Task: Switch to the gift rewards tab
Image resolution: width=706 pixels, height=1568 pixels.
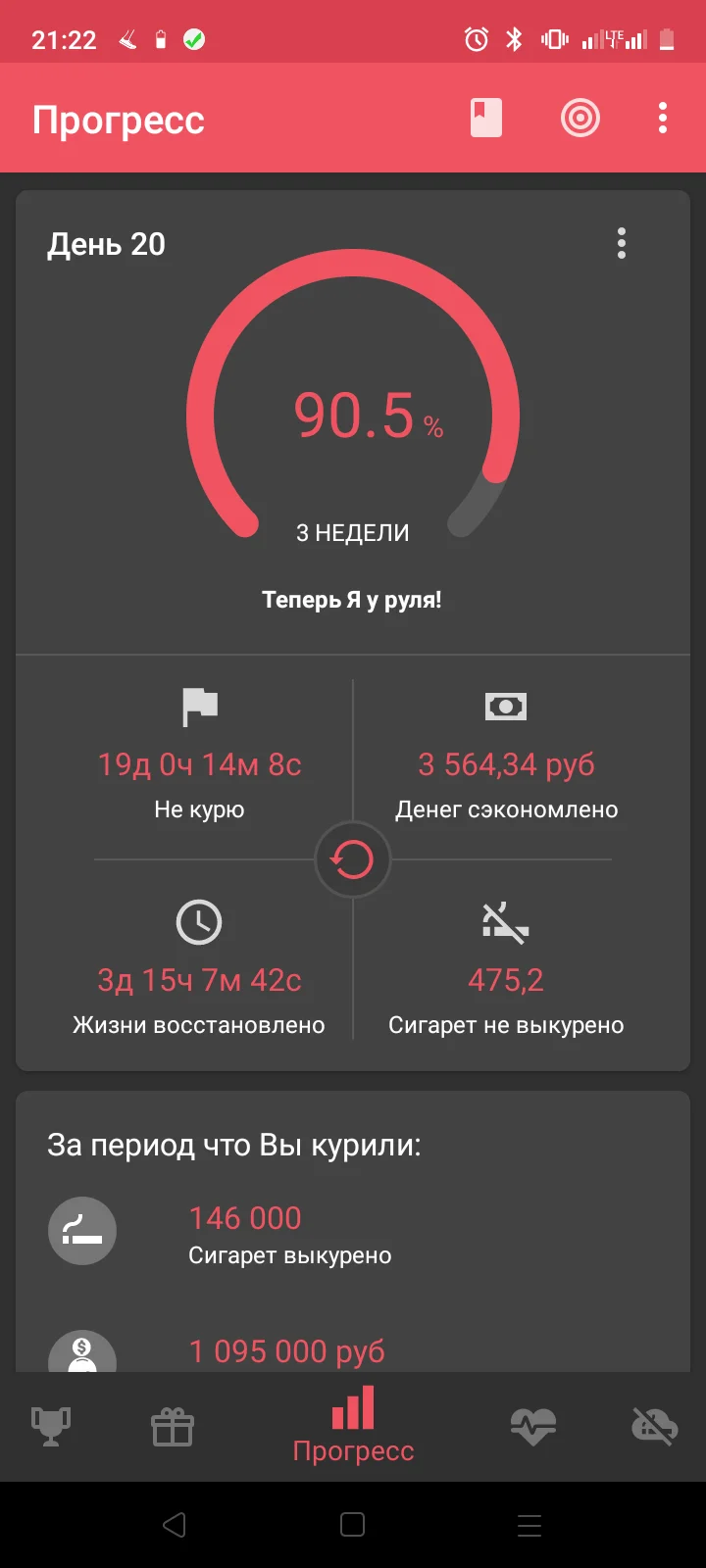Action: pyautogui.click(x=173, y=1426)
